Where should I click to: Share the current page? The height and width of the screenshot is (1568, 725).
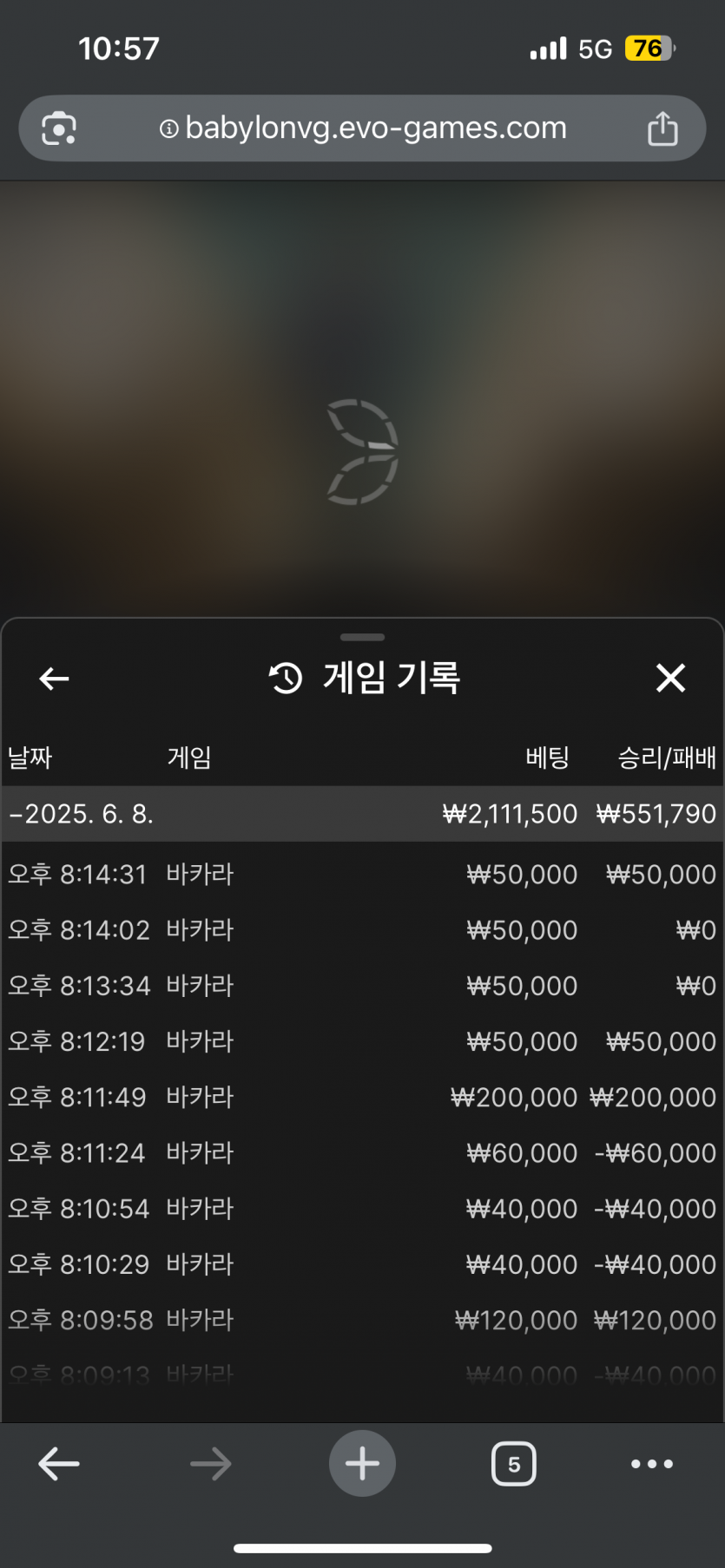coord(662,128)
